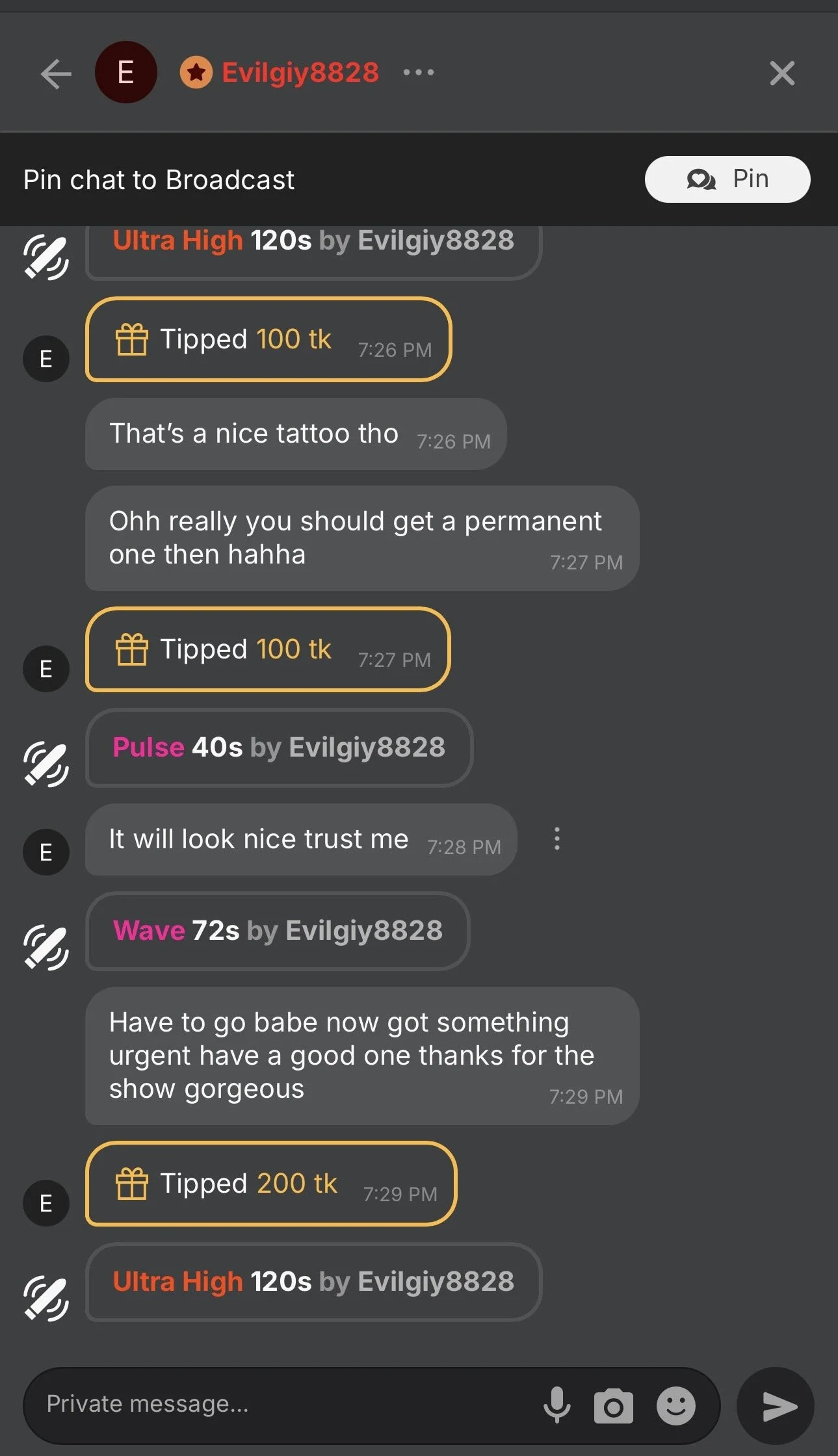The height and width of the screenshot is (1456, 838).
Task: Attach a photo with the camera icon
Action: point(613,1407)
